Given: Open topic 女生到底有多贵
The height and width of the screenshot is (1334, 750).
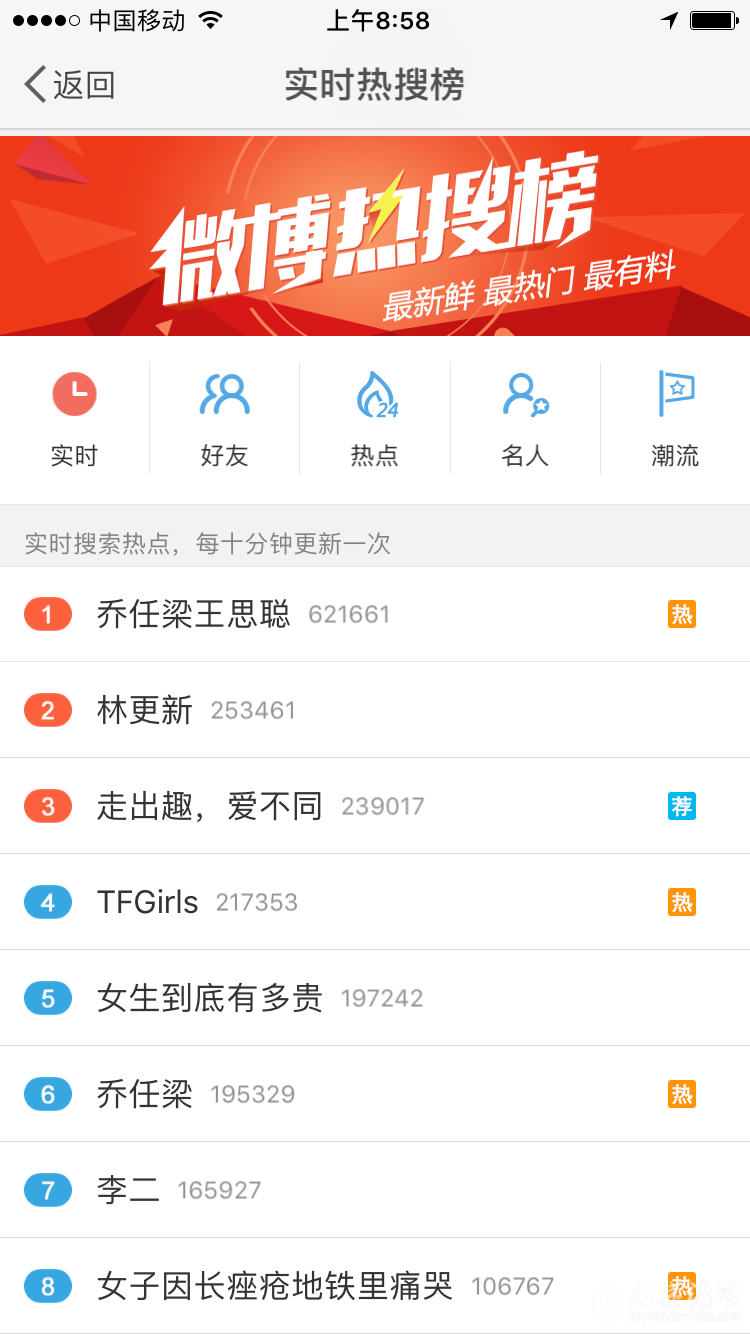Looking at the screenshot, I should [210, 998].
